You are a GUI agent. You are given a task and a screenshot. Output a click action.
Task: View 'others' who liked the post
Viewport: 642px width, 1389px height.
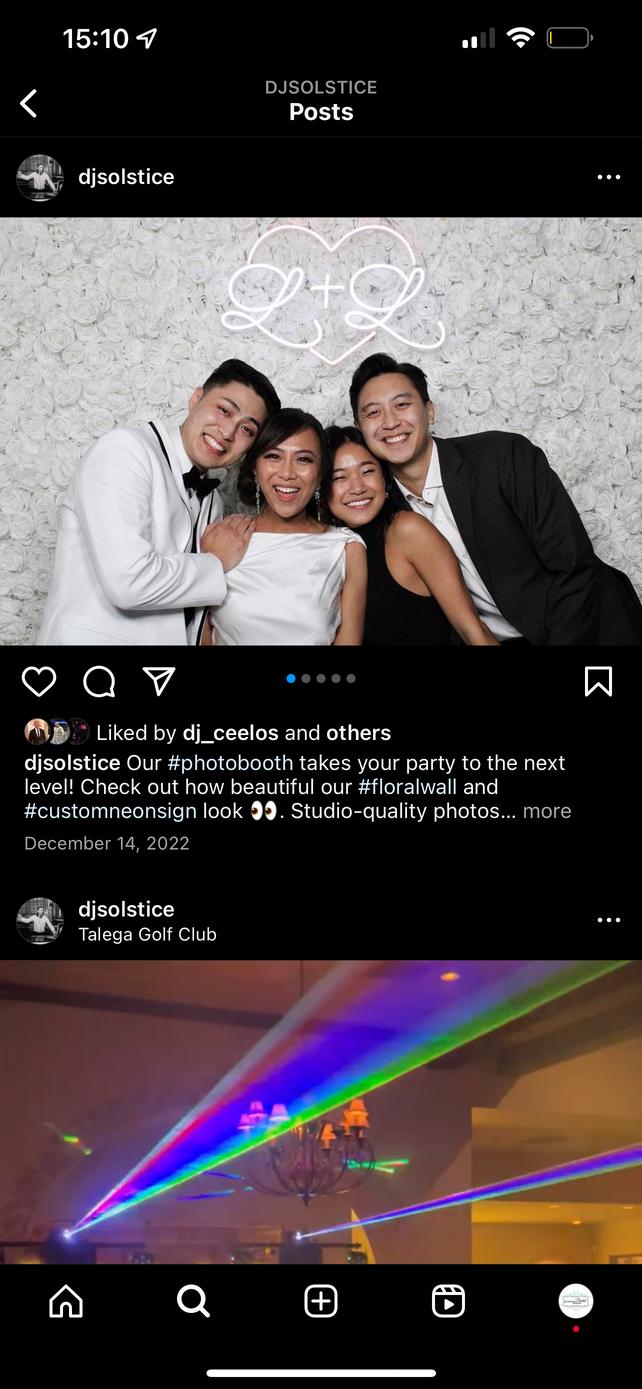point(358,733)
